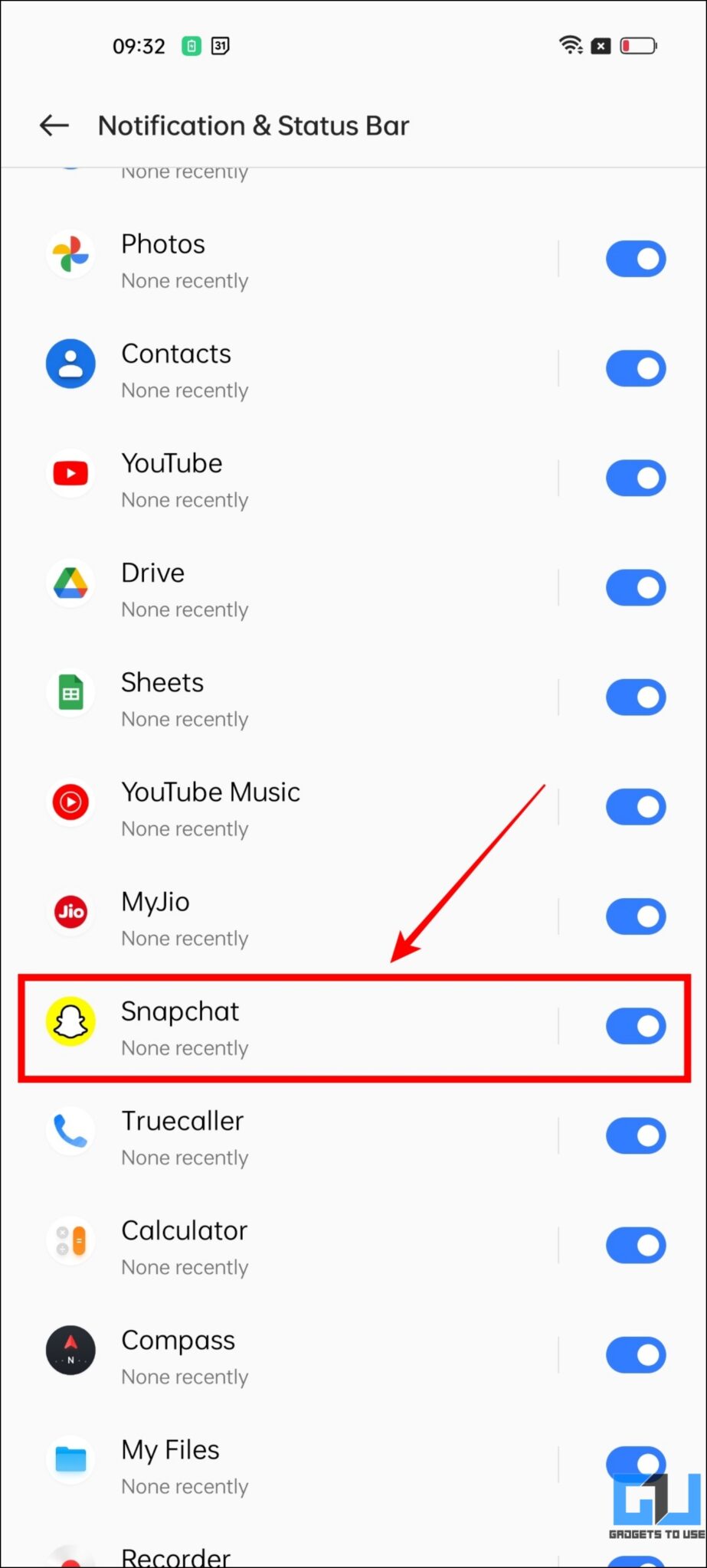The width and height of the screenshot is (707, 1568).
Task: Select the Compass app icon
Action: tap(70, 1352)
